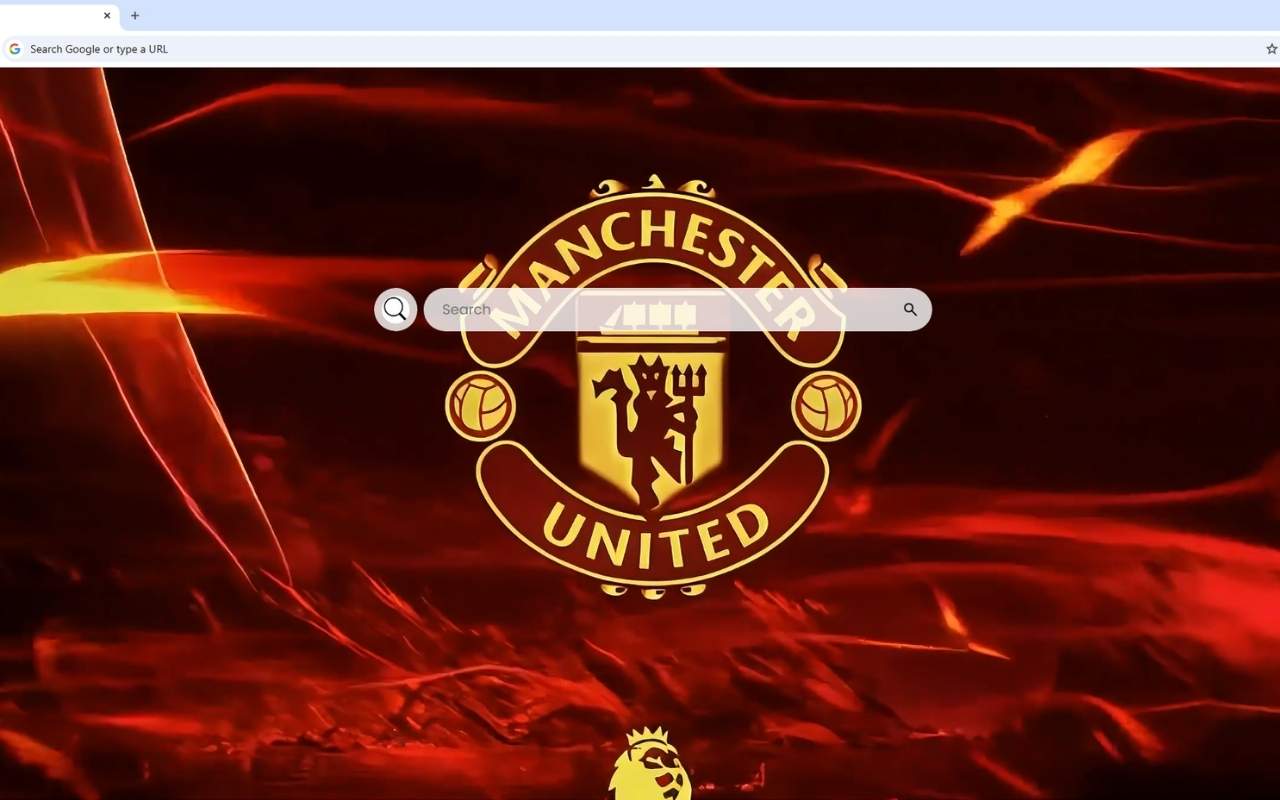Submit search with small magnifier button
Screen dimensions: 1280x800
click(x=910, y=309)
